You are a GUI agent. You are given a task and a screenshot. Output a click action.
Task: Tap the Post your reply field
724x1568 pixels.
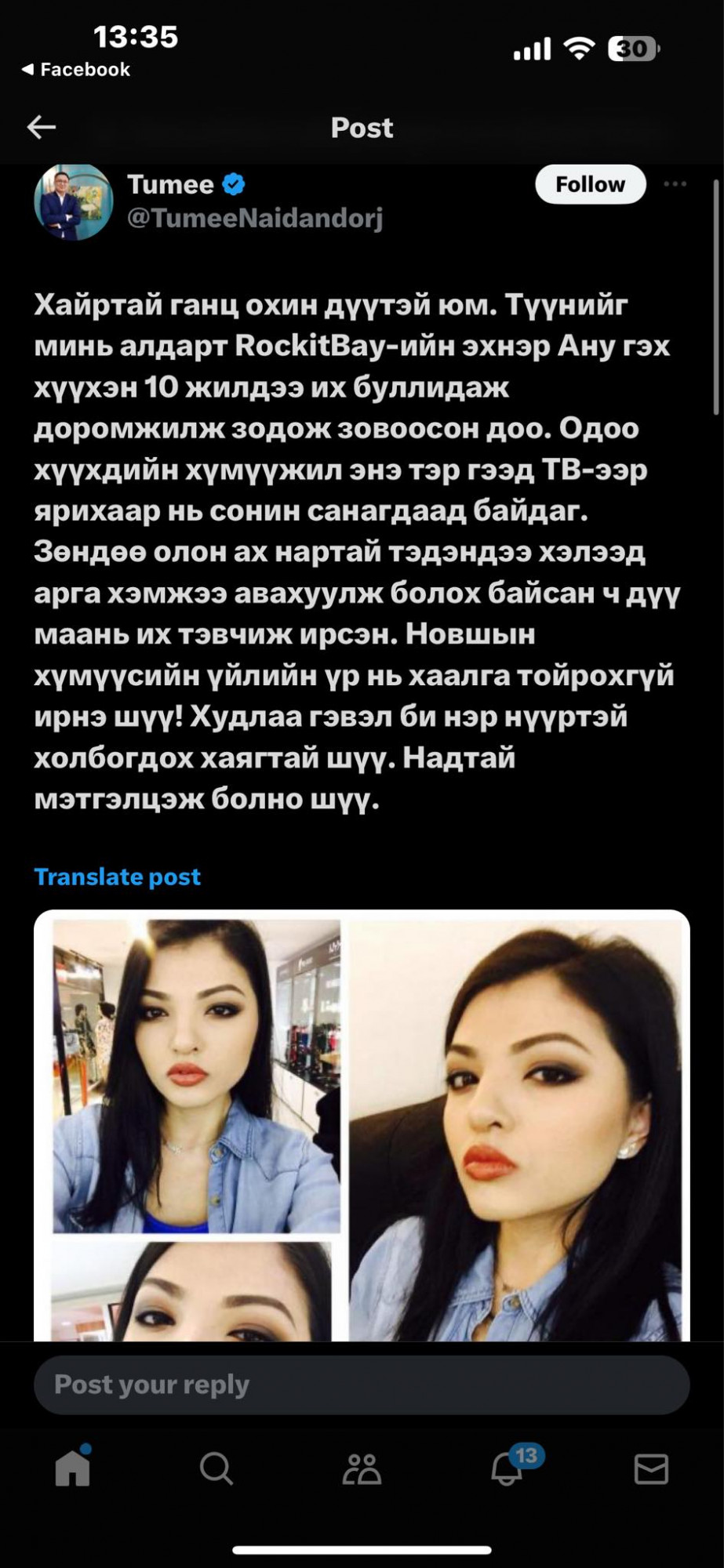(x=362, y=1385)
